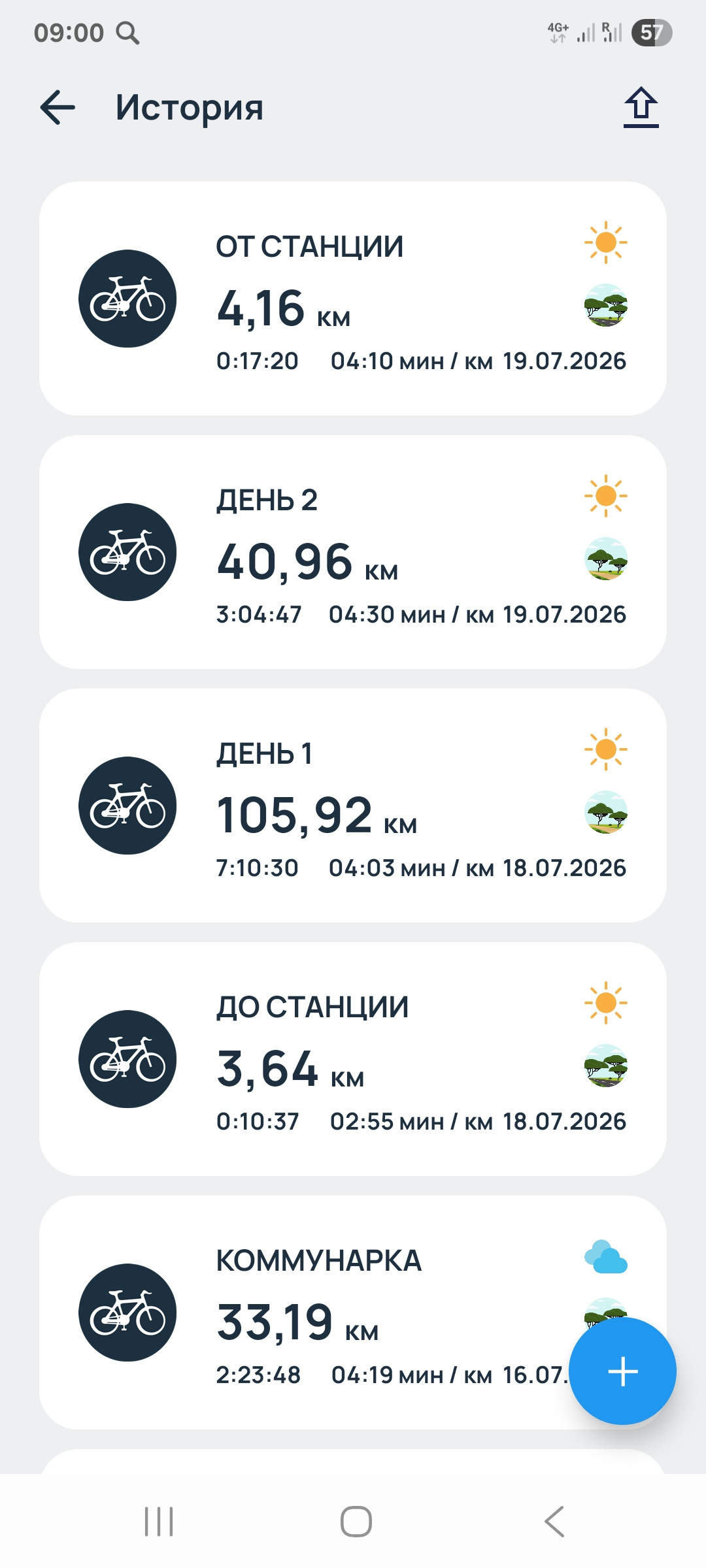Viewport: 706px width, 1568px height.
Task: Add a new activity with plus button
Action: pos(622,1371)
